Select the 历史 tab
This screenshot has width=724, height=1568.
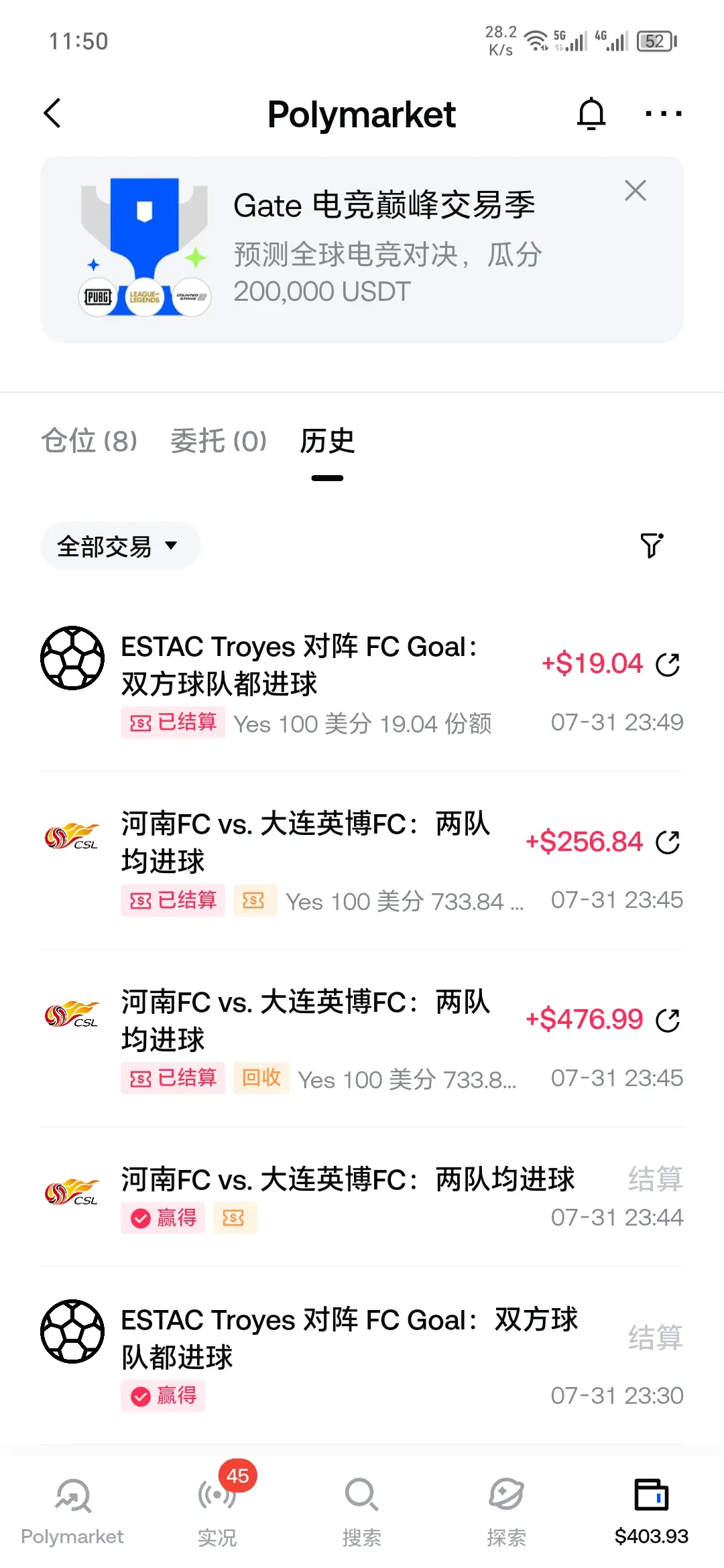[x=327, y=441]
